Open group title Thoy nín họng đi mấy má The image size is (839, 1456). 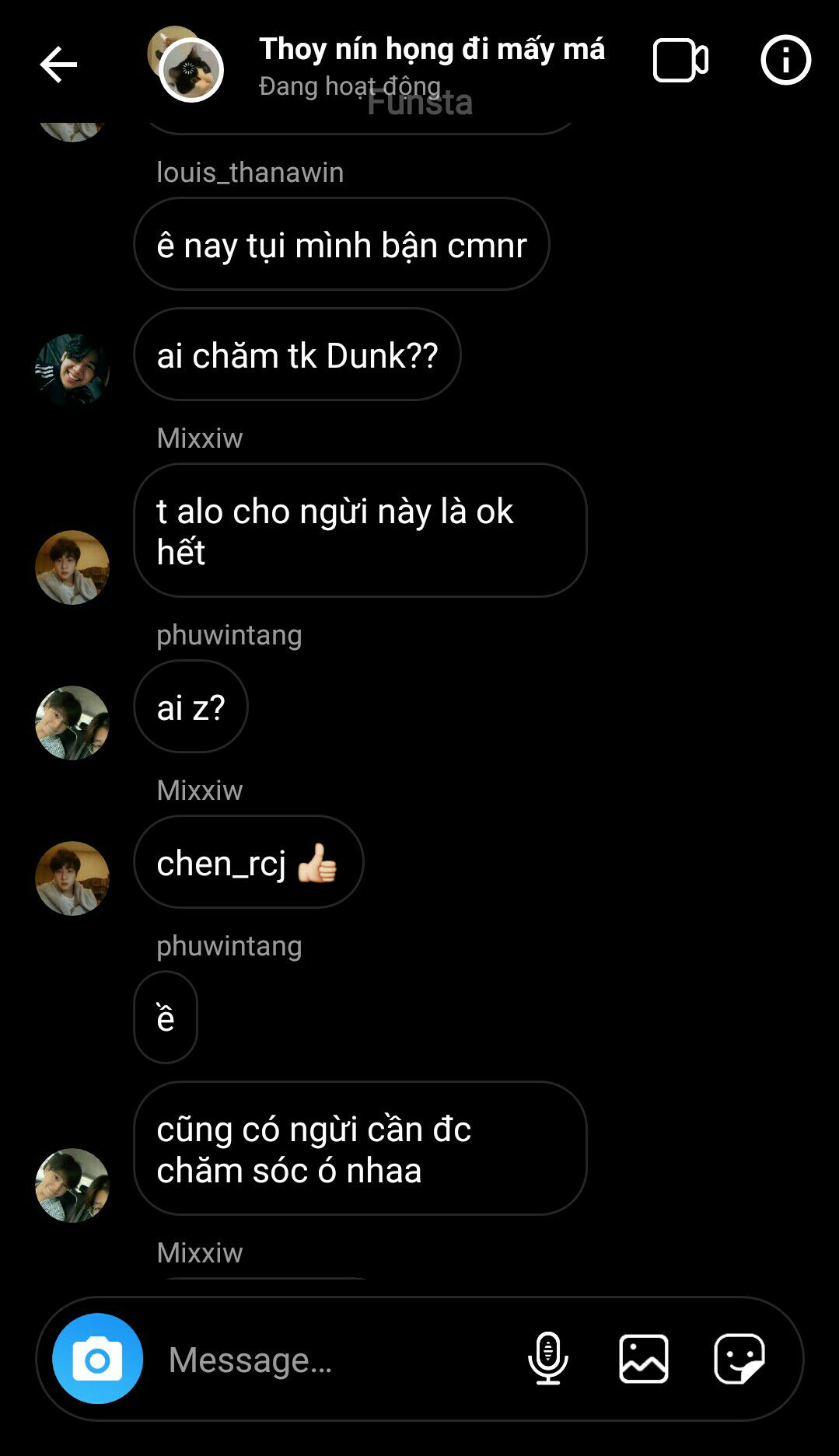[x=432, y=50]
